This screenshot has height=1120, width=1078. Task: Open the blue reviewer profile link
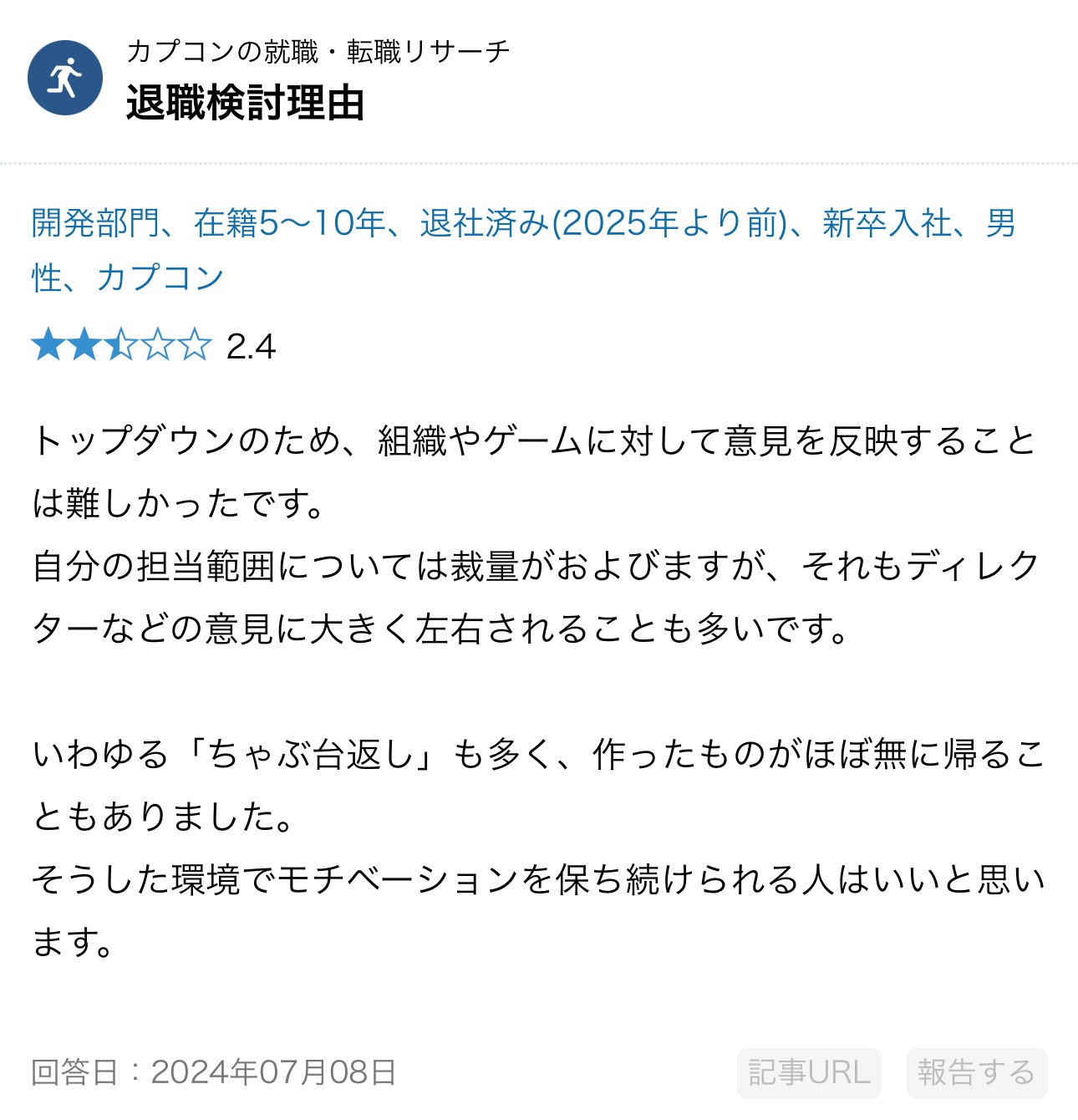pyautogui.click(x=522, y=224)
